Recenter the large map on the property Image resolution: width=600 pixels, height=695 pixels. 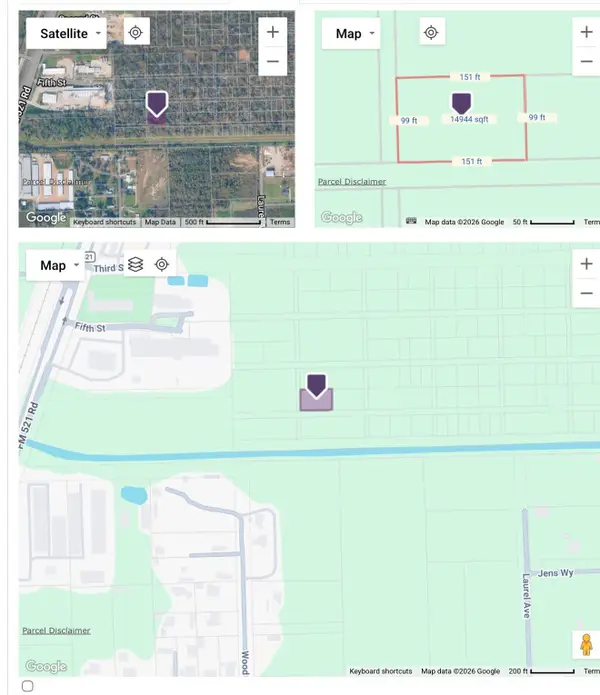point(161,265)
